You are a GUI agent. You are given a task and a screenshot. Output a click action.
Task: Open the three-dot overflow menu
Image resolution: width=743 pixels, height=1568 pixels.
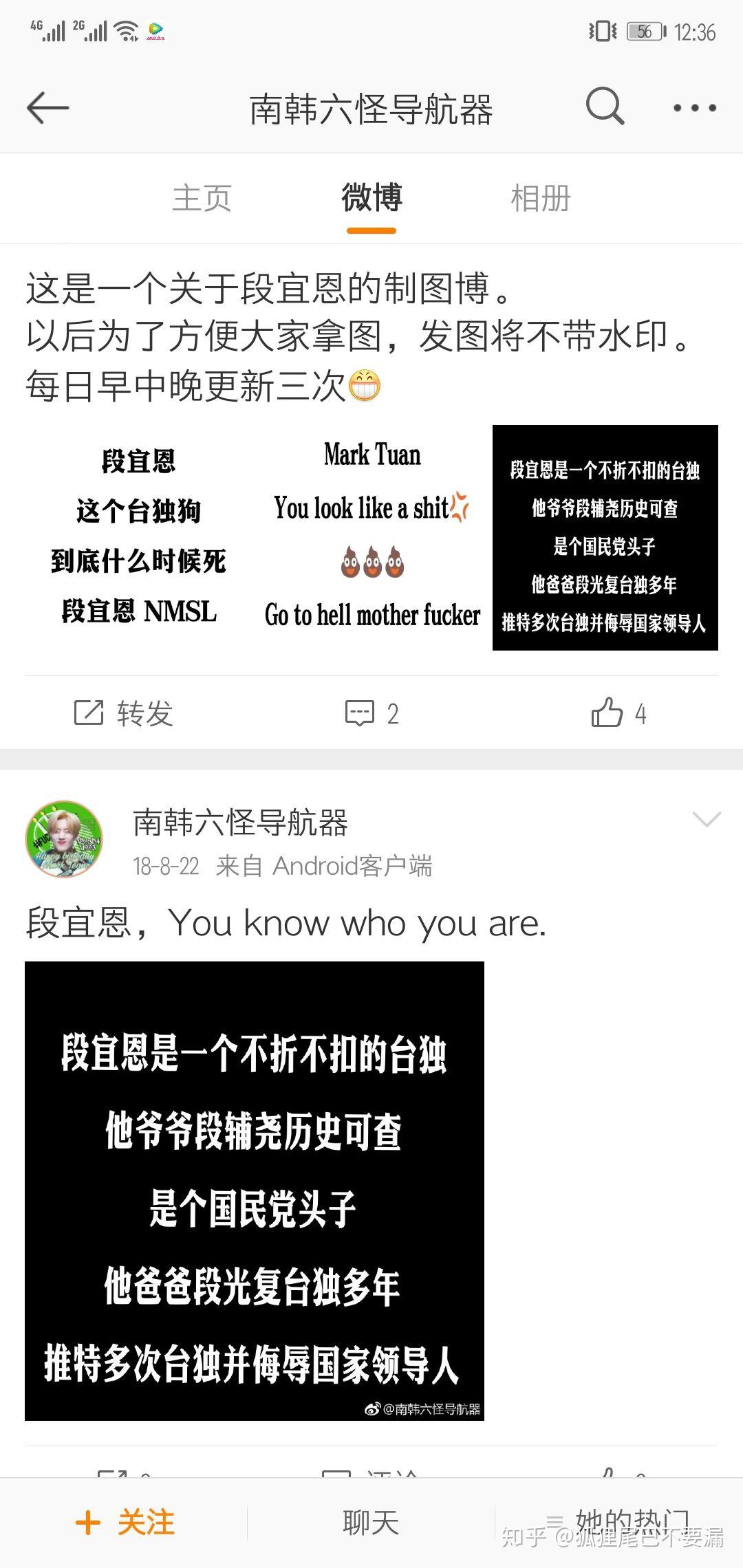pyautogui.click(x=694, y=108)
